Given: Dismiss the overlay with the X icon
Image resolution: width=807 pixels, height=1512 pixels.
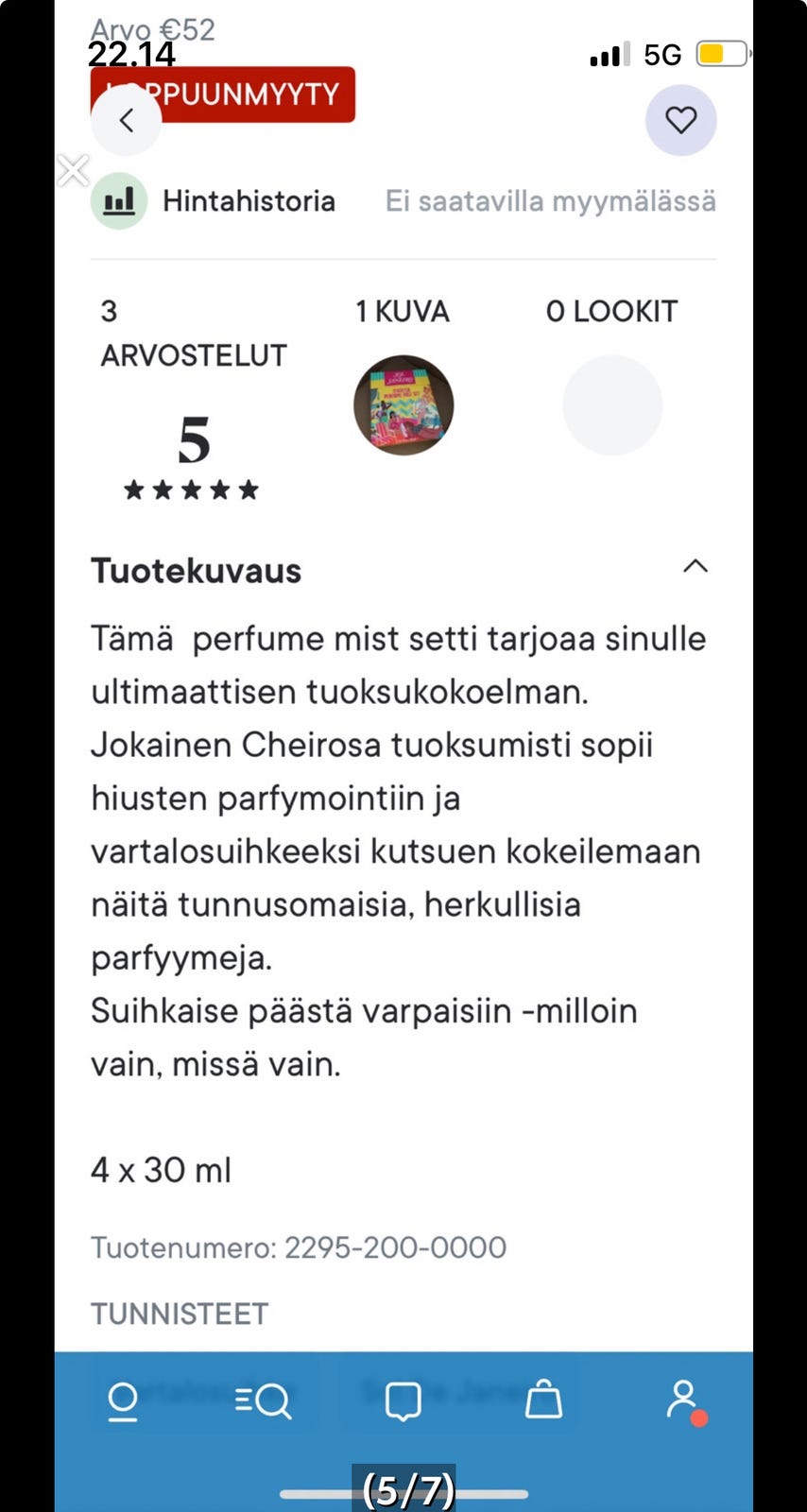Looking at the screenshot, I should click(73, 169).
